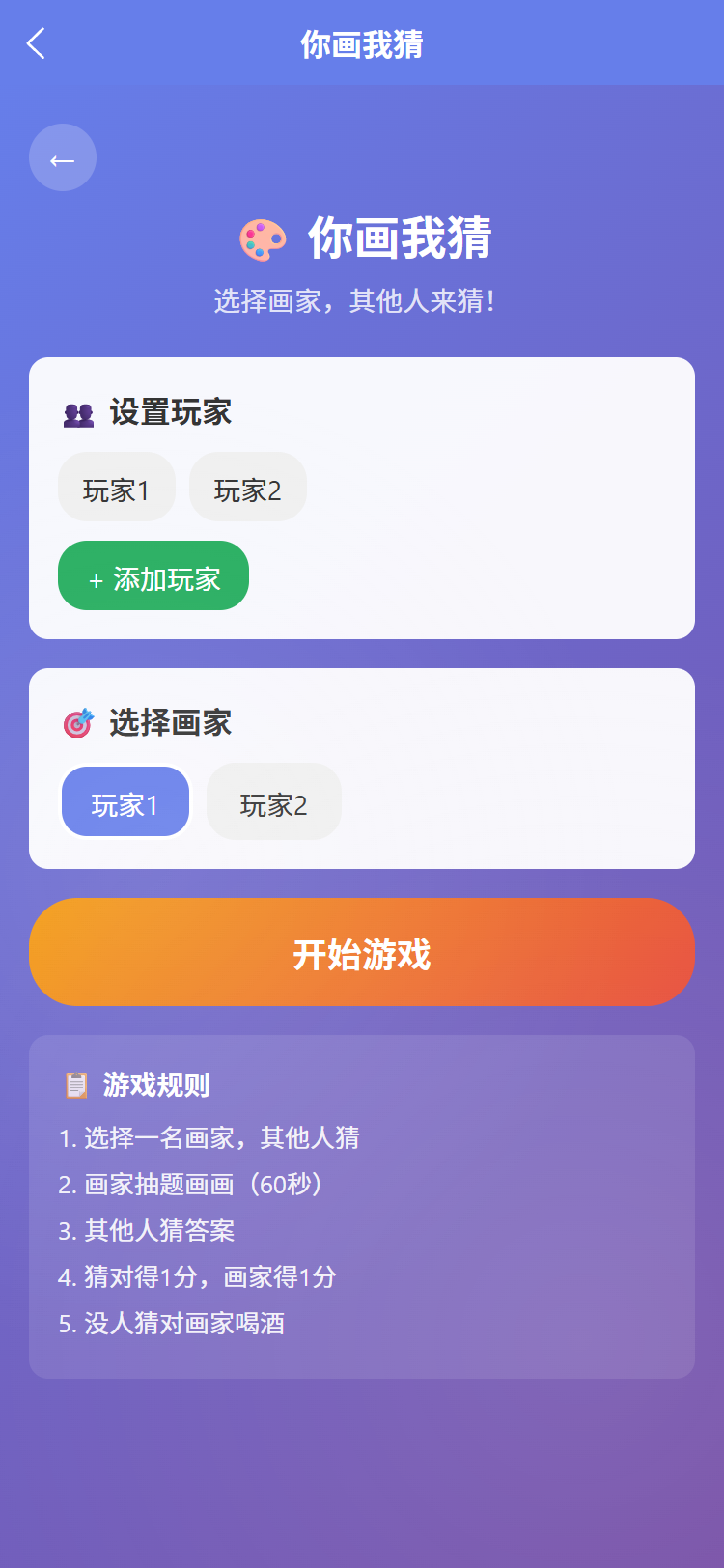Click rule 2 about the 60 second drawing
This screenshot has width=724, height=1568.
pyautogui.click(x=202, y=1185)
